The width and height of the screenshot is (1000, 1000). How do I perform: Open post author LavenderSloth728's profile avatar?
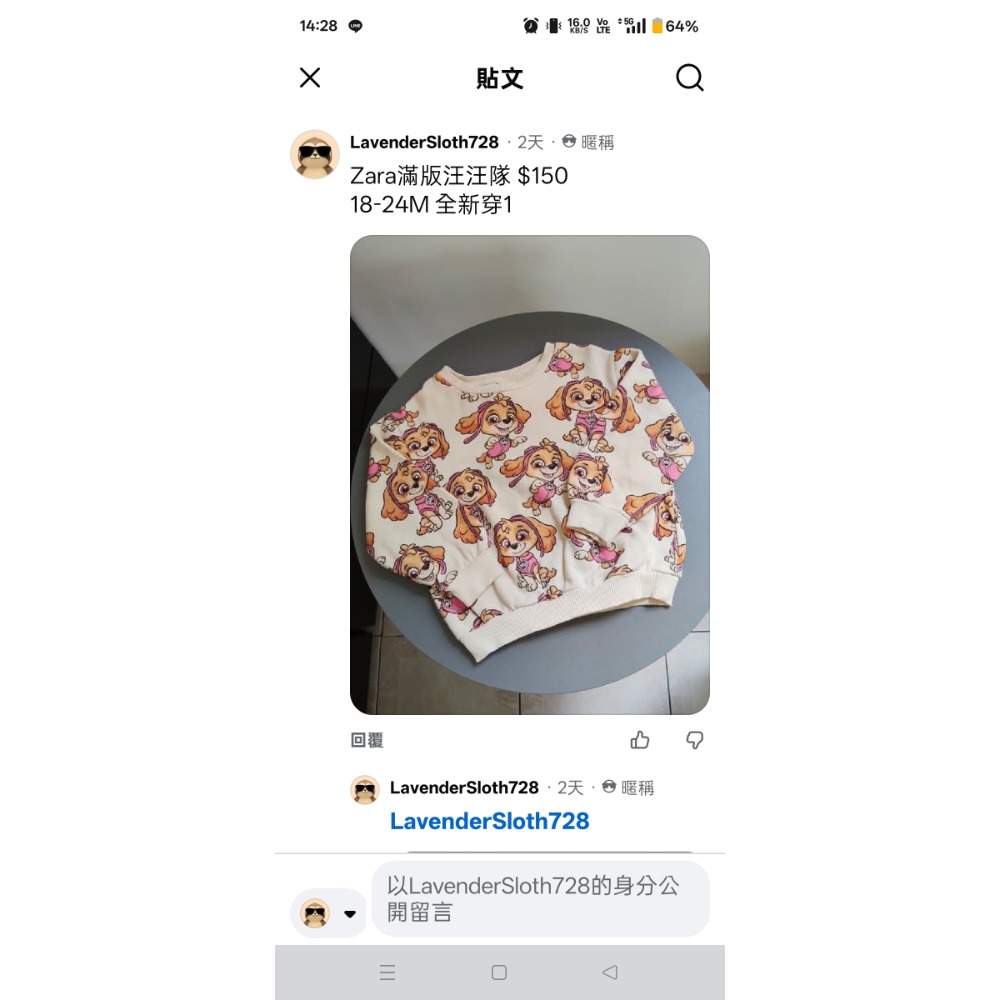[315, 154]
